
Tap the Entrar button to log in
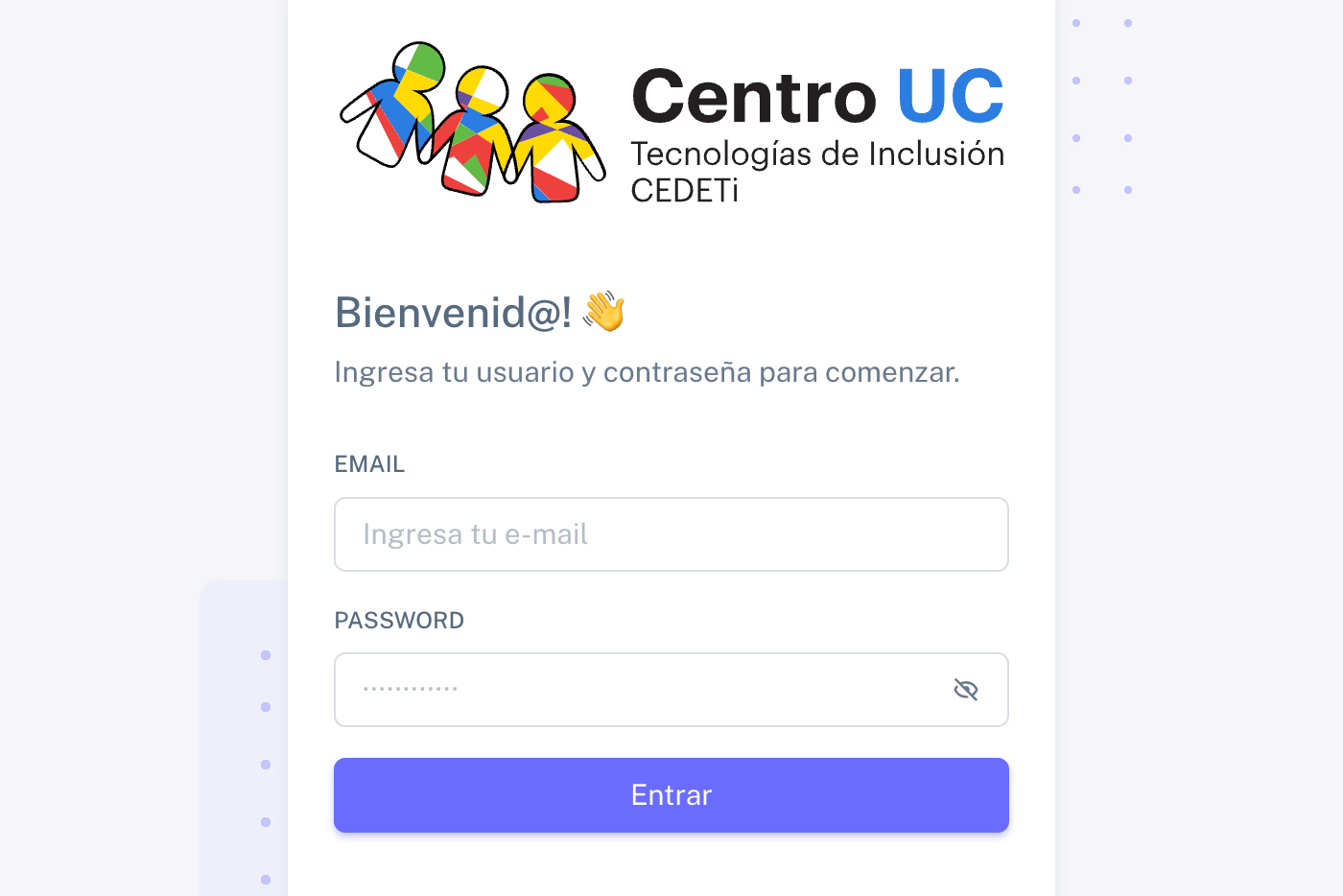click(x=671, y=795)
